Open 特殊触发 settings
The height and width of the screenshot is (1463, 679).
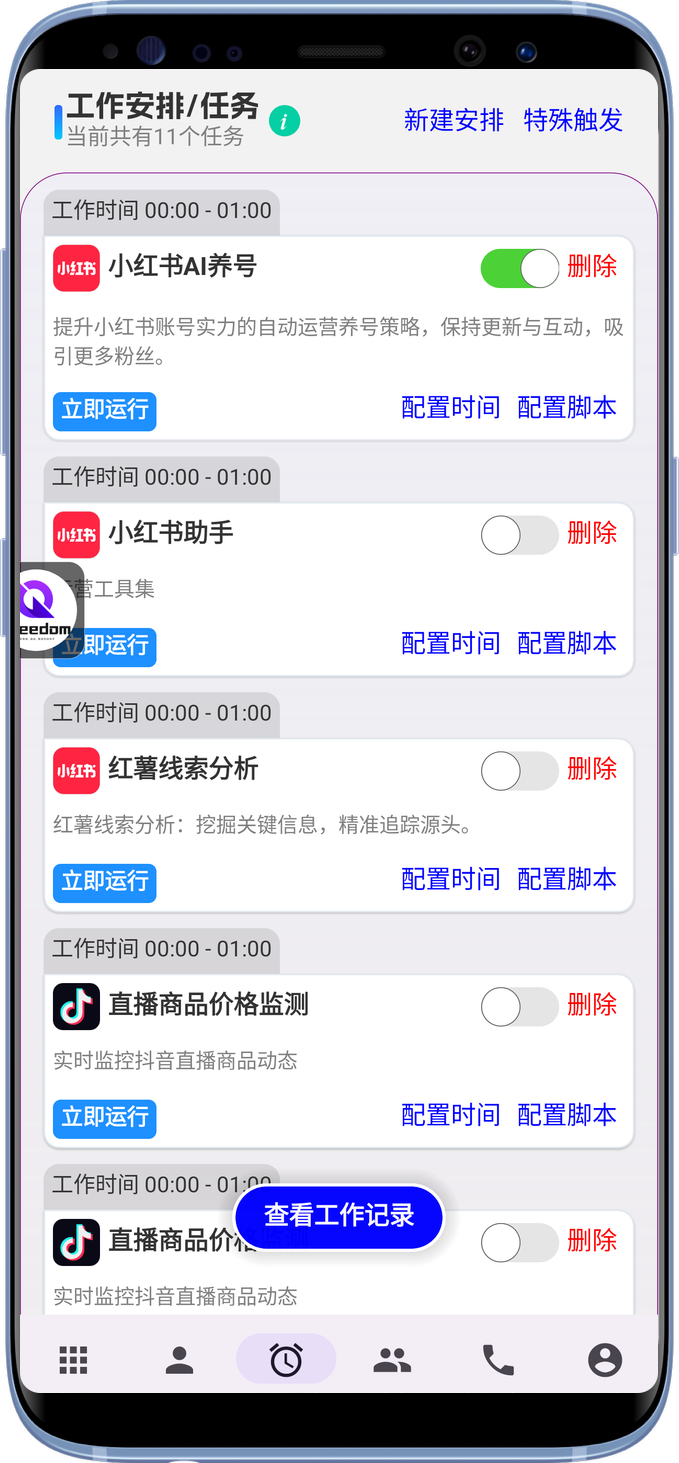573,120
